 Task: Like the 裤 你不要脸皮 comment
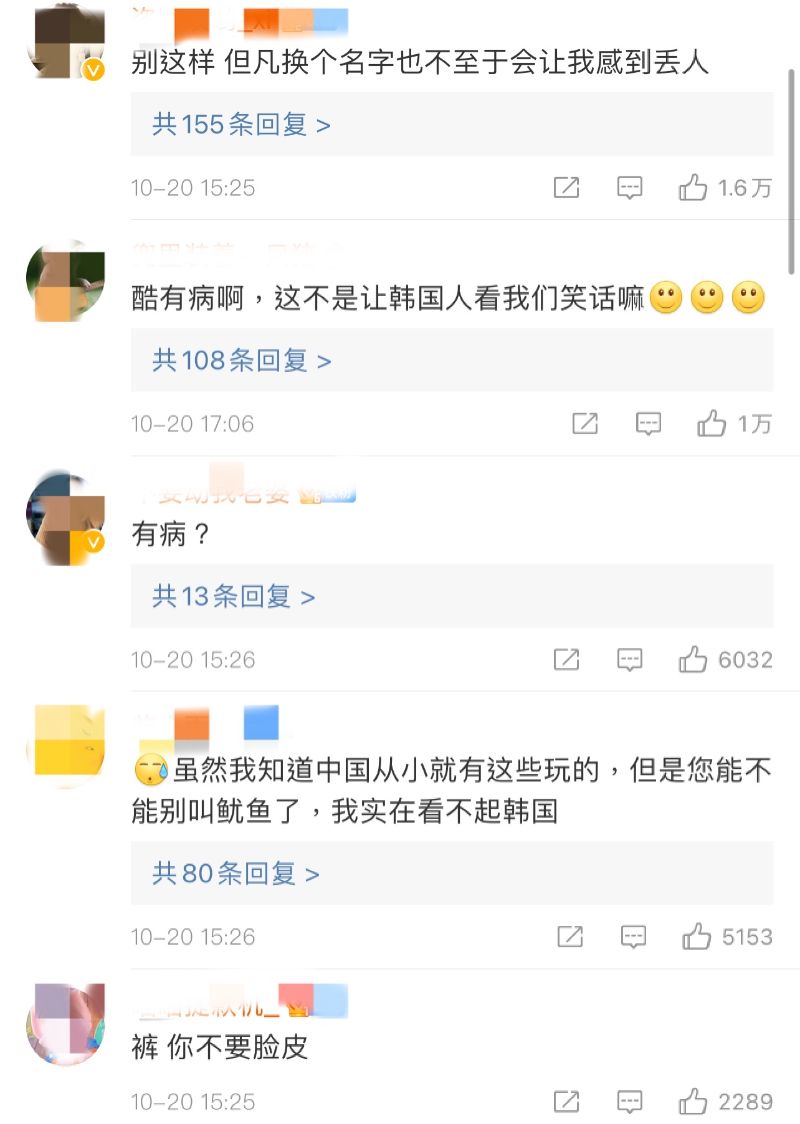click(693, 1102)
